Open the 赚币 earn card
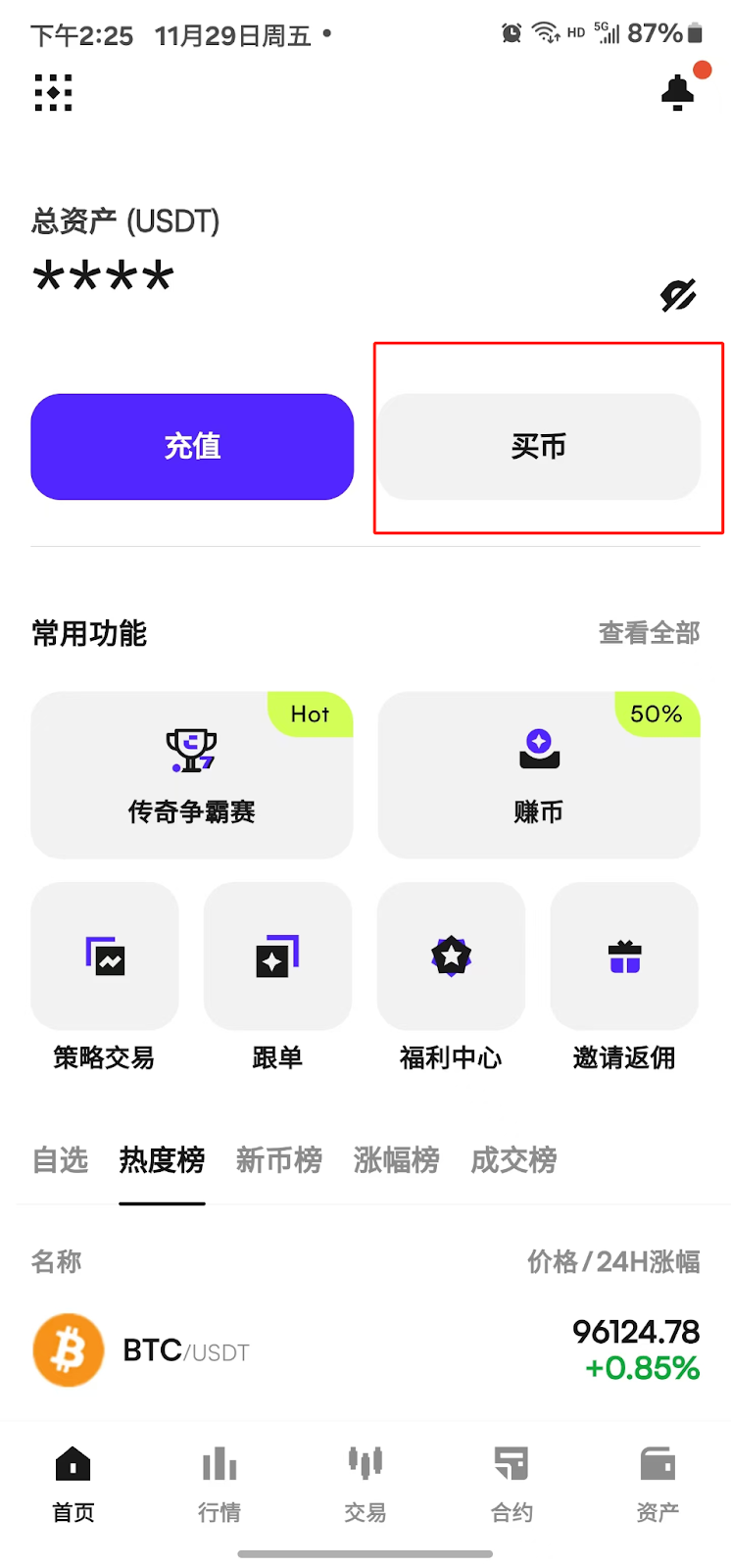731x1568 pixels. point(539,774)
